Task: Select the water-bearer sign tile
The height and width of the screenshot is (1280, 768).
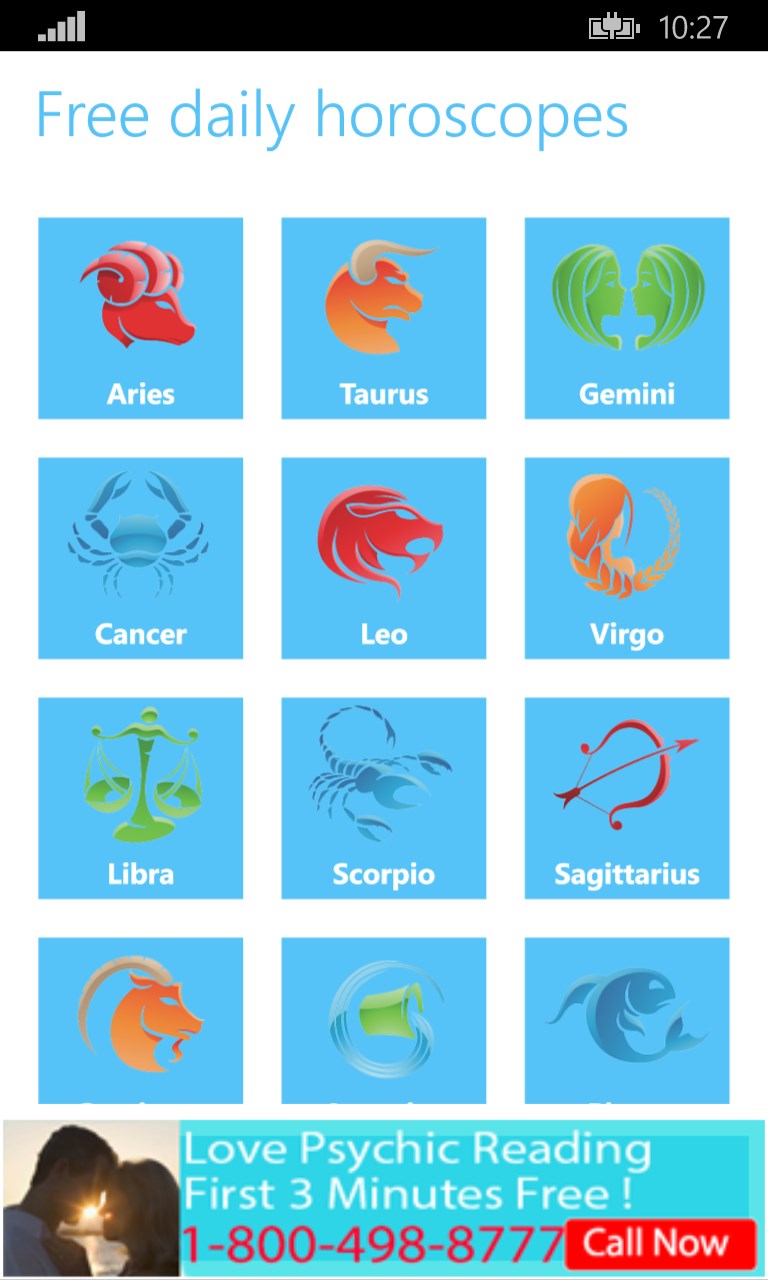Action: [383, 1020]
